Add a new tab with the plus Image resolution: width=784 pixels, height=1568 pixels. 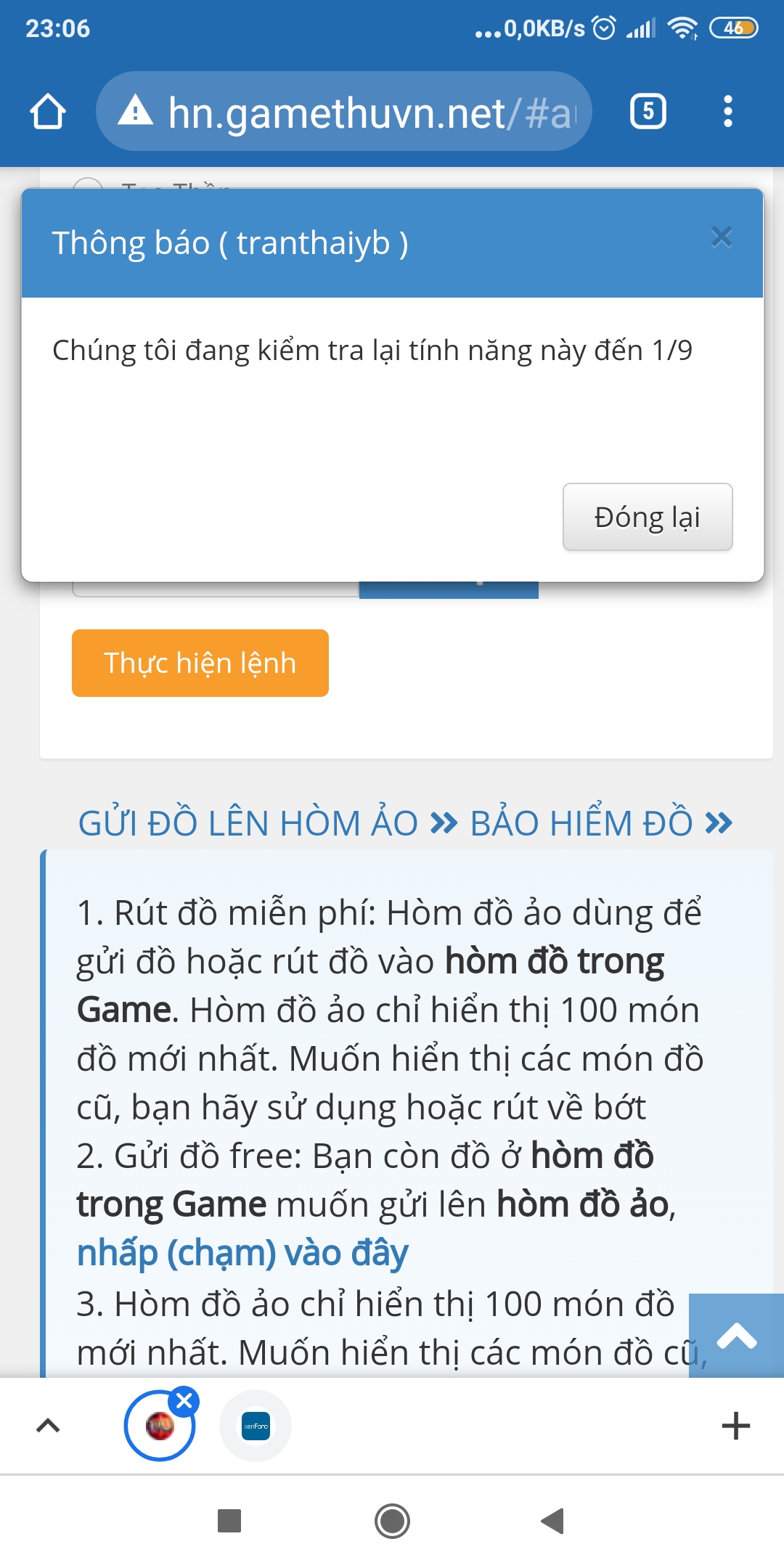tap(735, 1426)
